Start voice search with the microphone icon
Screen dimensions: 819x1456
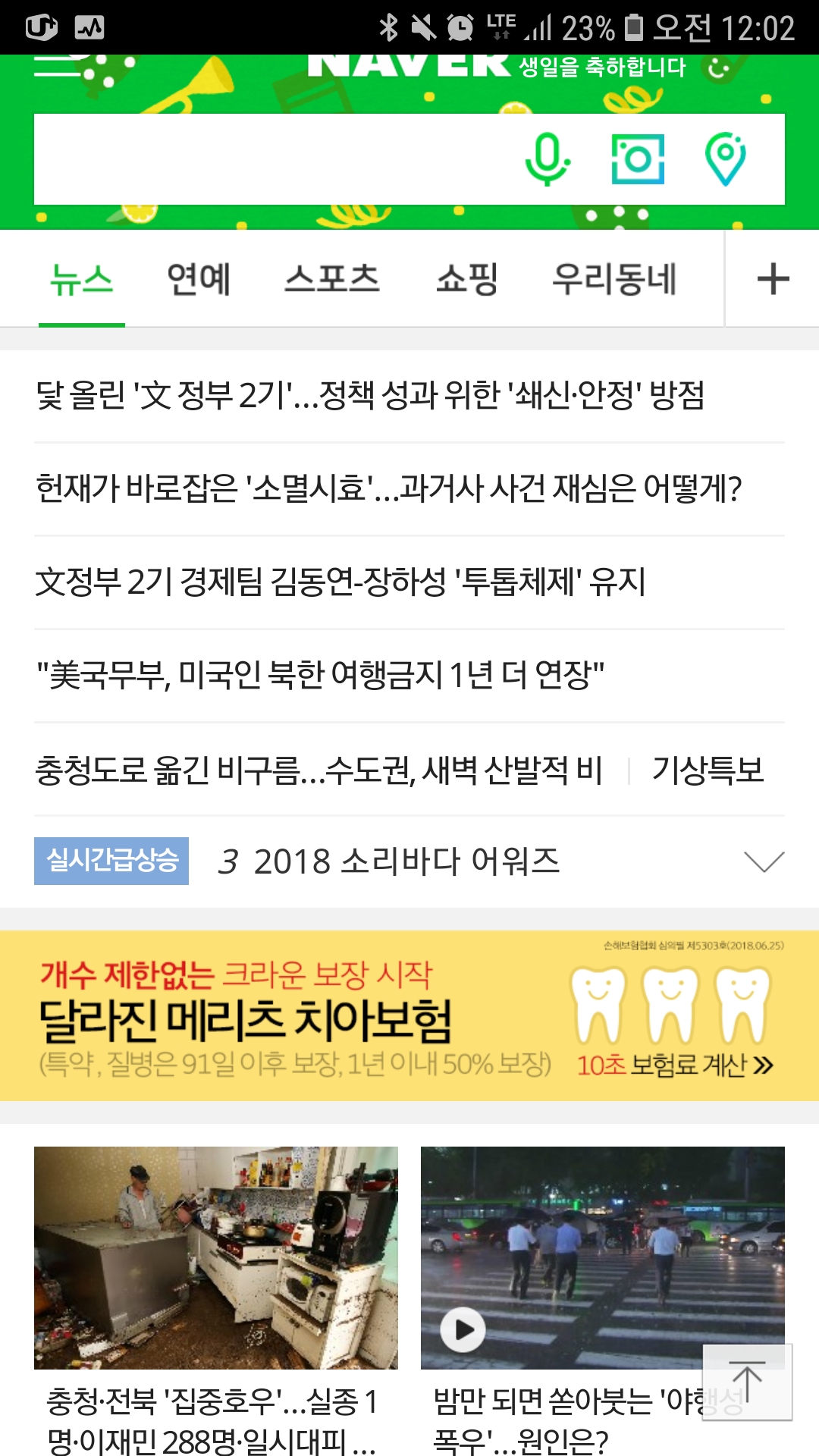[547, 159]
